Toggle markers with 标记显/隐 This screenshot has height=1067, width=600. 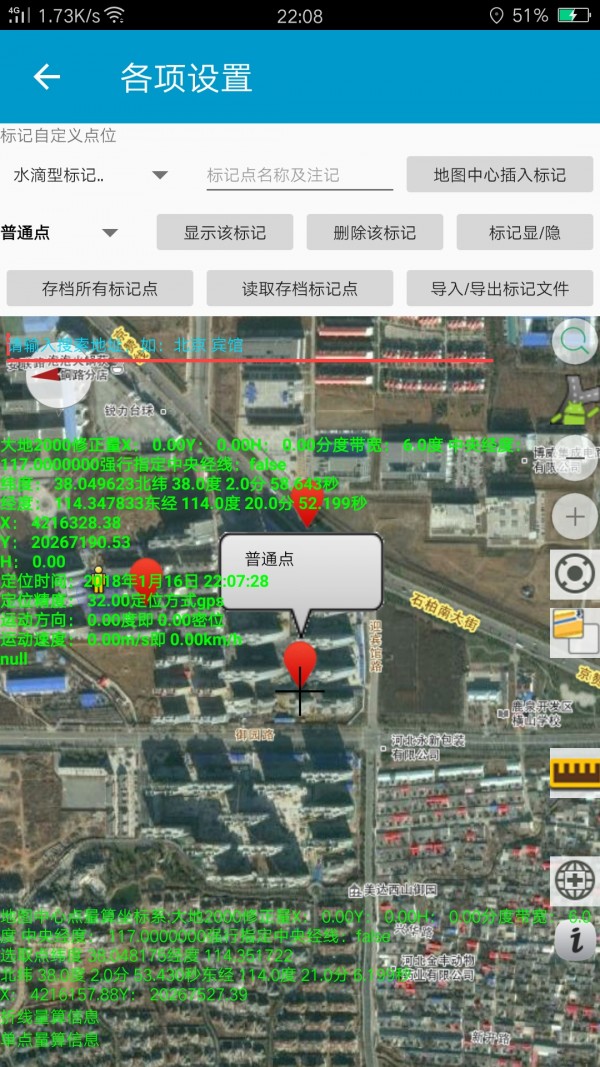(525, 233)
